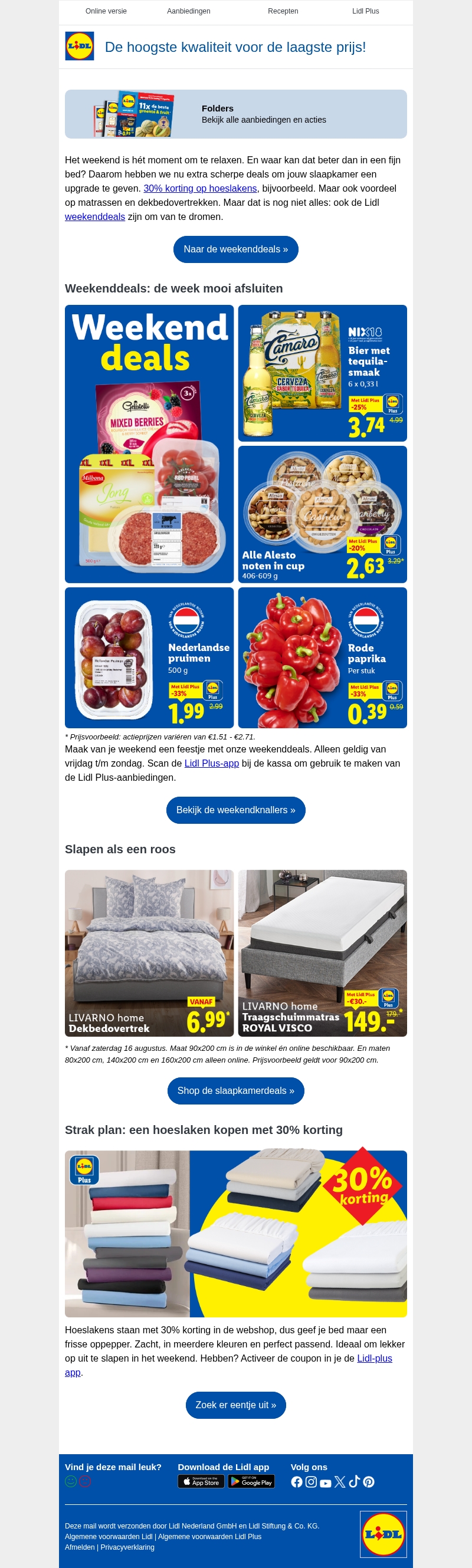Go to Aanbiedingen in the top menu
This screenshot has height=1568, width=472.
coord(188,11)
